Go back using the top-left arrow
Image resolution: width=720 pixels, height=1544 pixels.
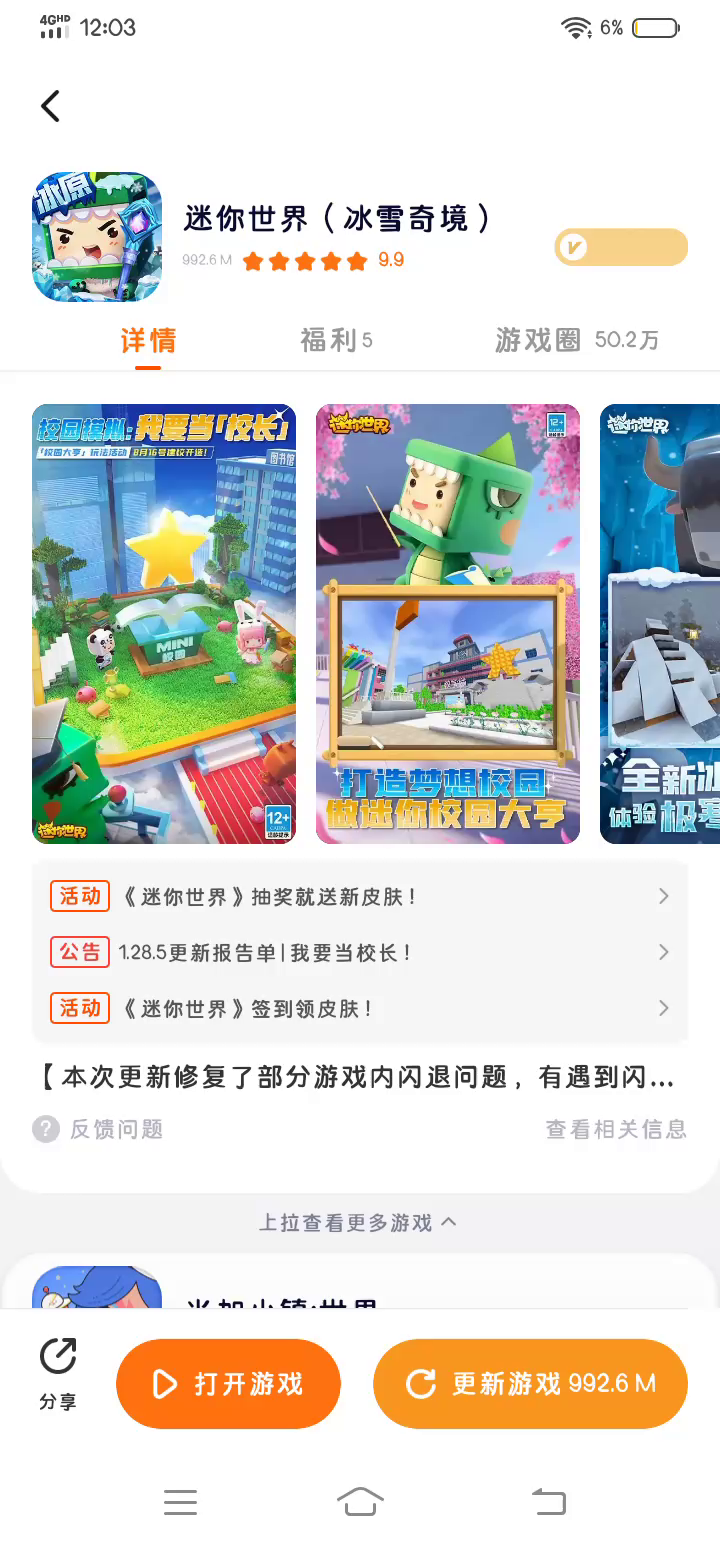tap(51, 106)
